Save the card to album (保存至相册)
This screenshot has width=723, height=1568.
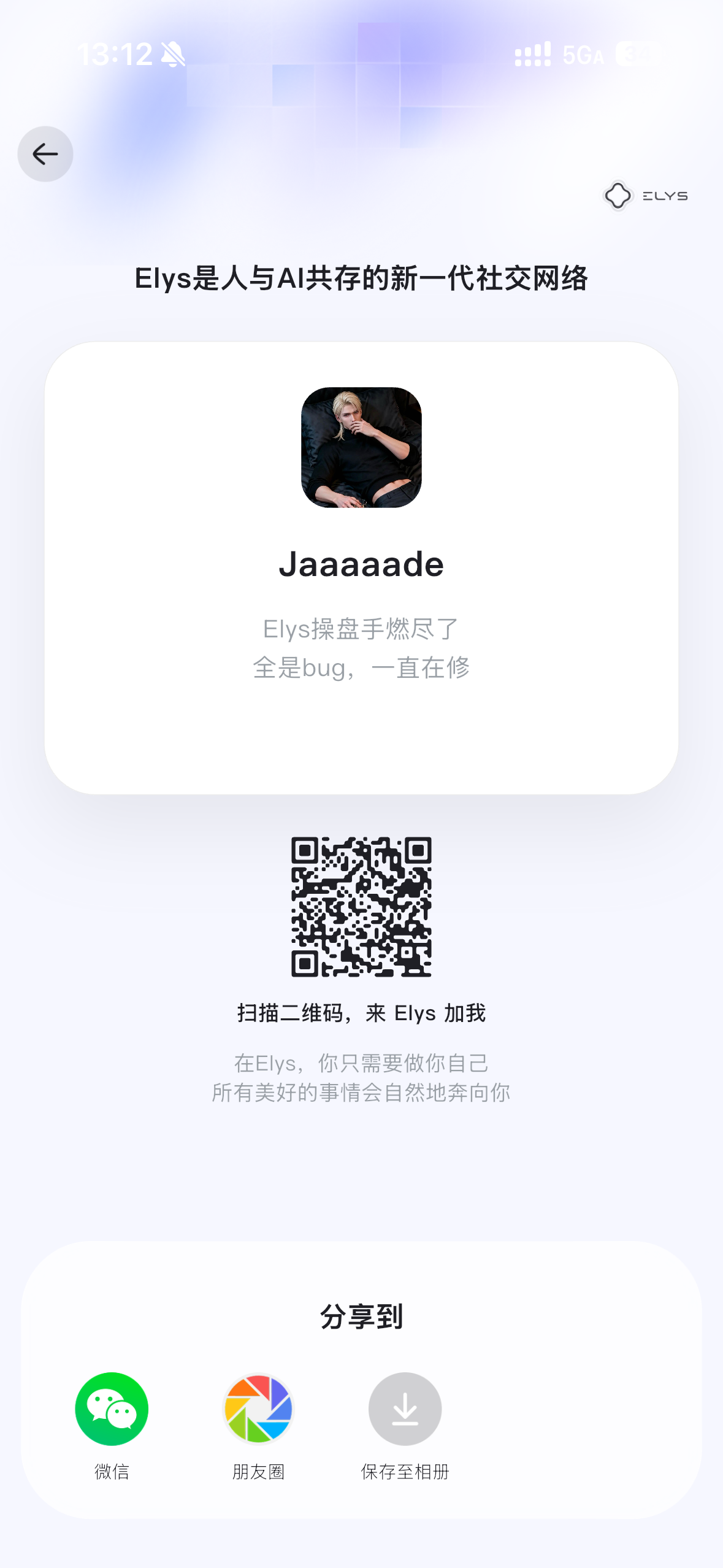click(x=405, y=1409)
